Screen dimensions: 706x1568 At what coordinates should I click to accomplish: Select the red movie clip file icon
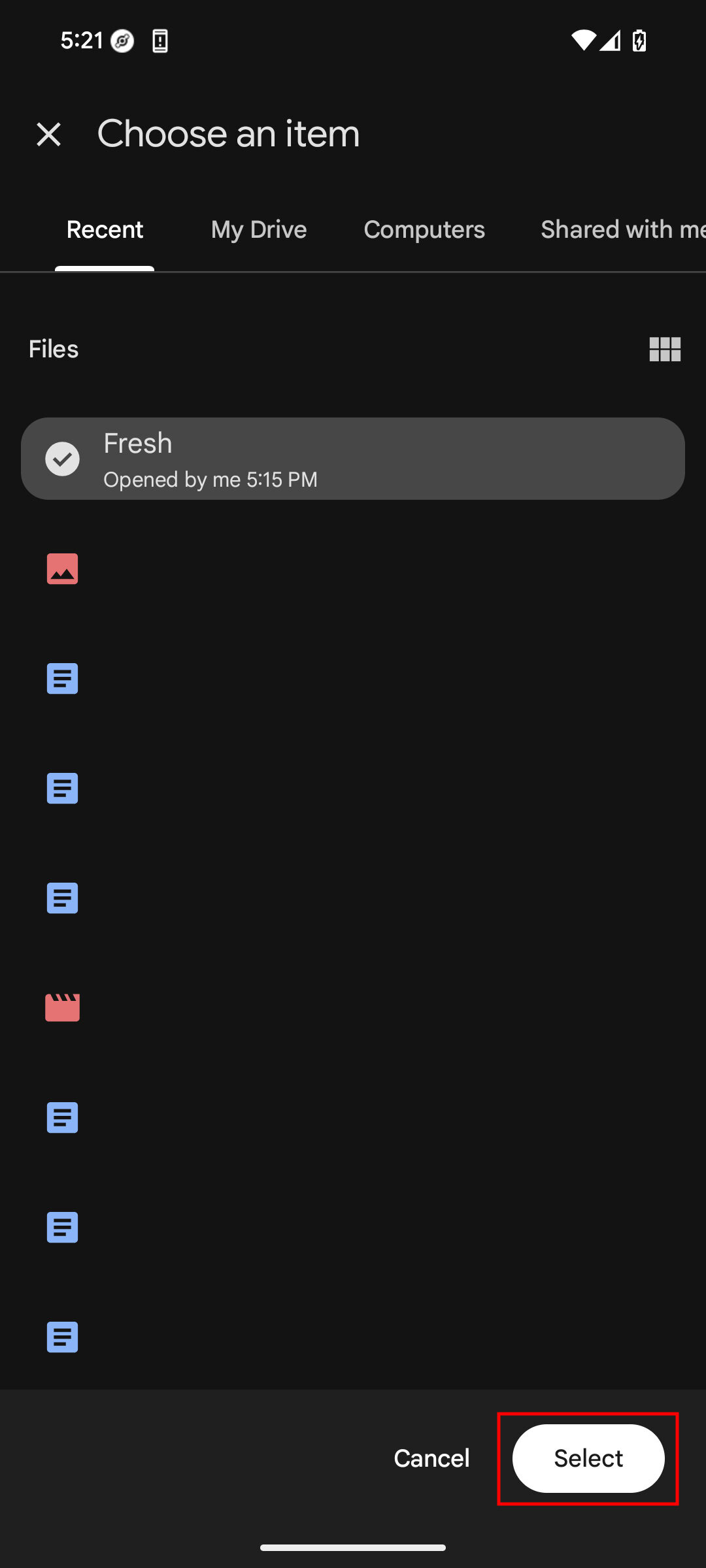62,1007
